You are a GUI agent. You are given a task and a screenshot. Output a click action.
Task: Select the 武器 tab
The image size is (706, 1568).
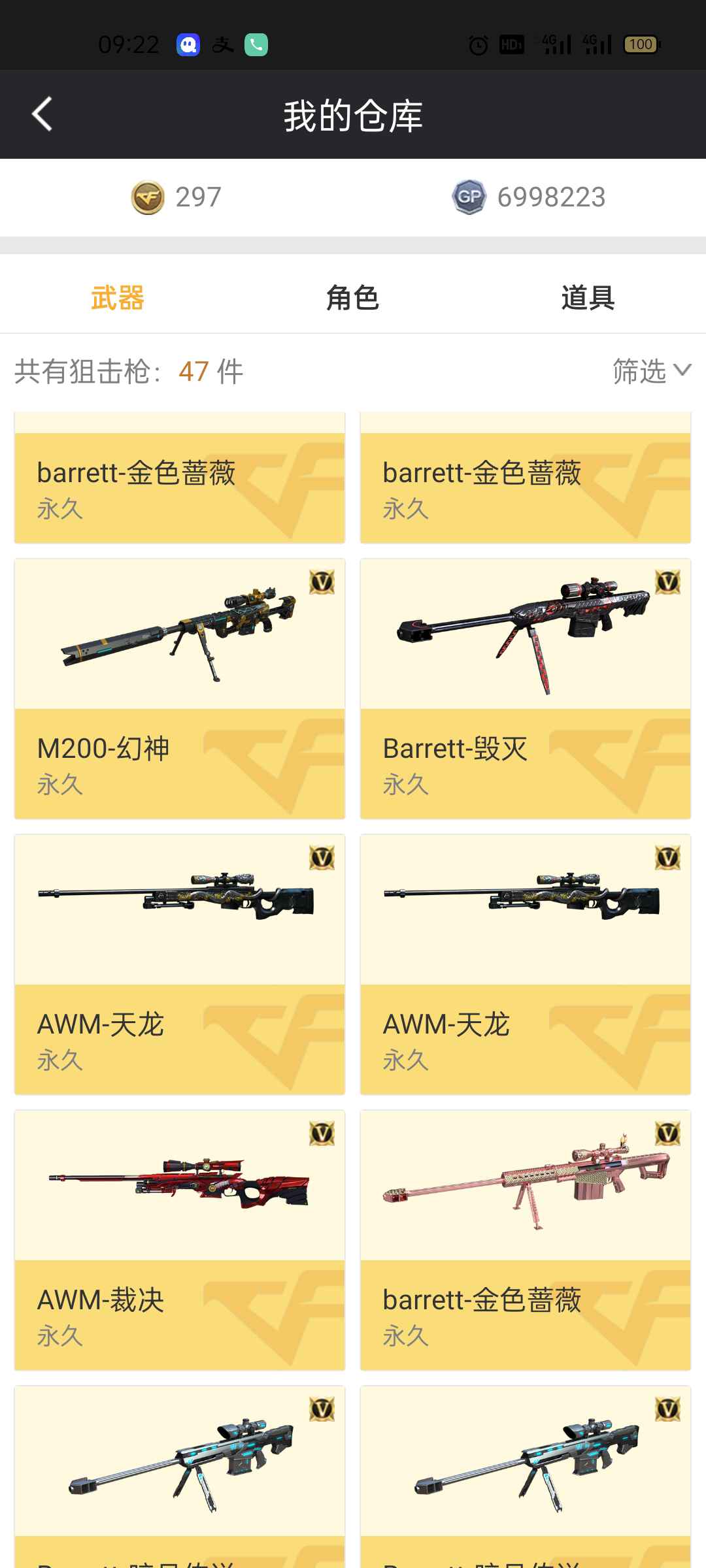(x=118, y=298)
